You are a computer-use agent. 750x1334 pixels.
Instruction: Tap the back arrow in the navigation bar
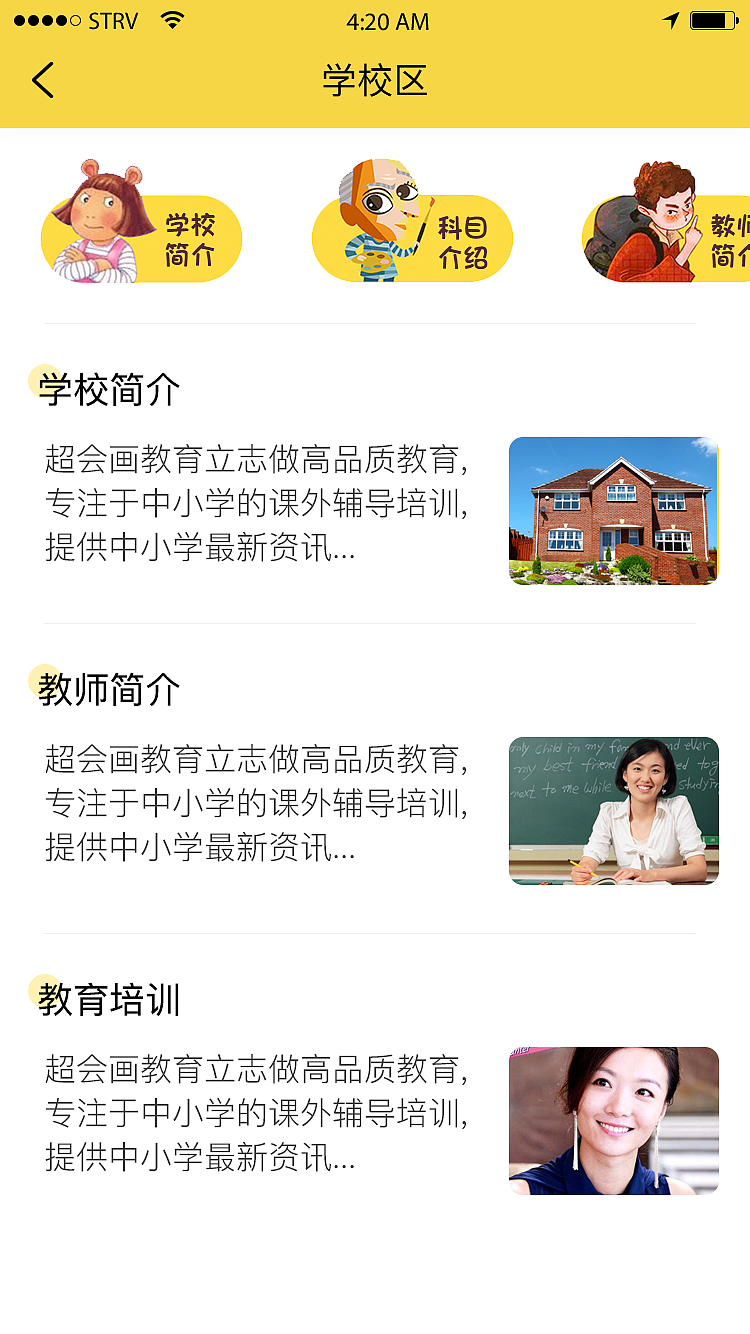tap(42, 80)
